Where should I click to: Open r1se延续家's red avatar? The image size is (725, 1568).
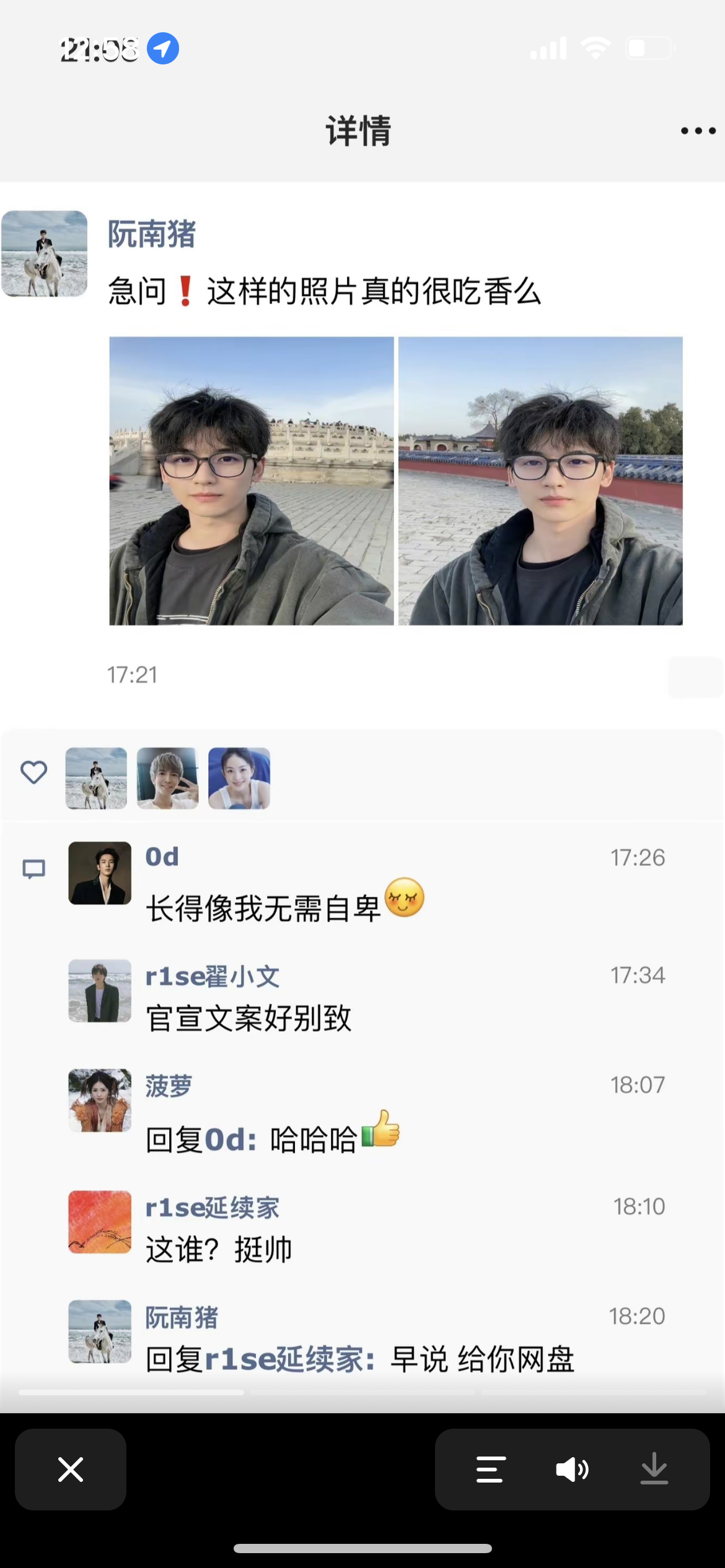(100, 1222)
